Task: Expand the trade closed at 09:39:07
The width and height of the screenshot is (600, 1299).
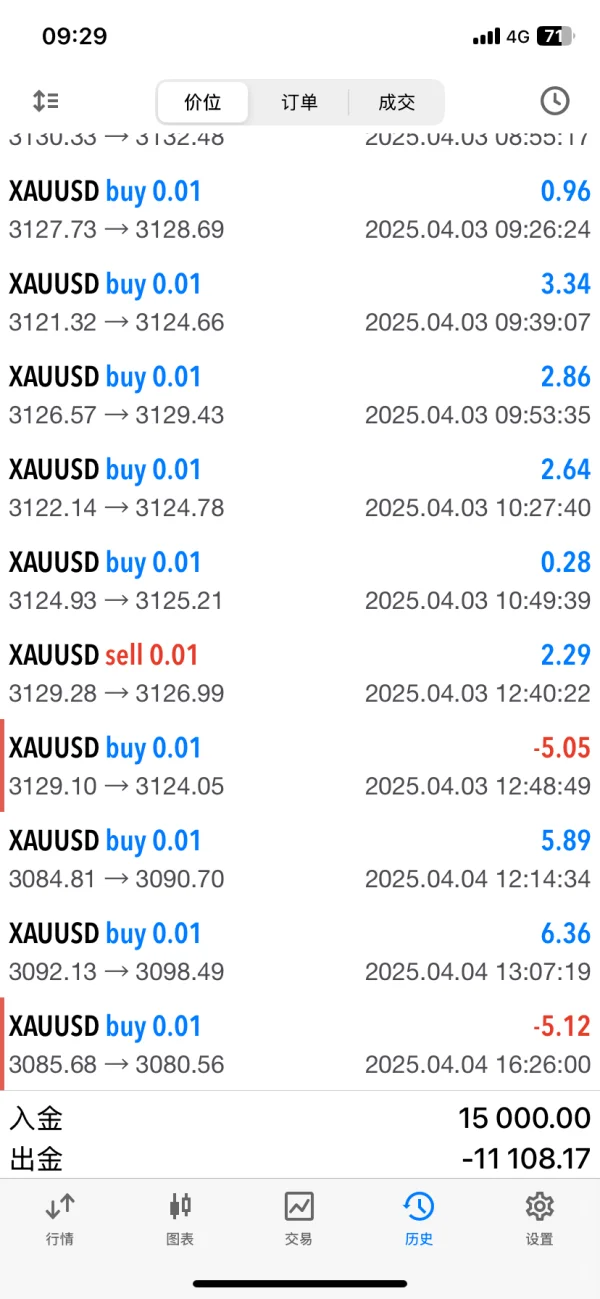Action: 300,303
